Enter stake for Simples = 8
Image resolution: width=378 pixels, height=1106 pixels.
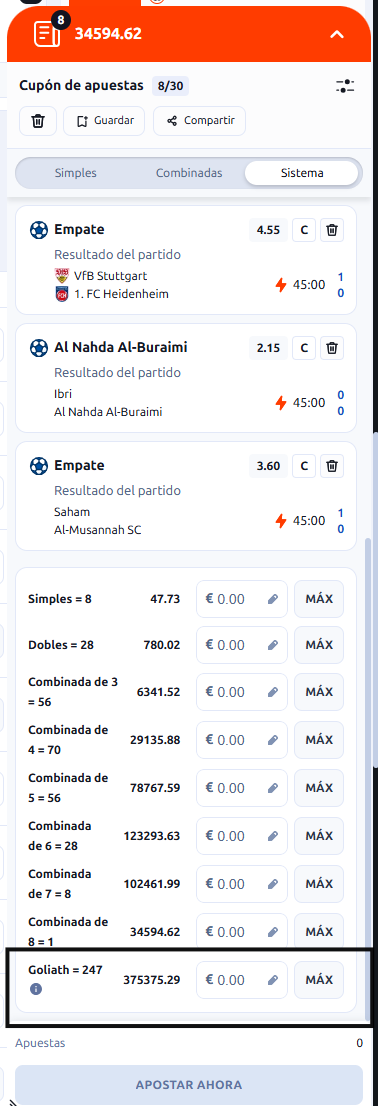[242, 600]
